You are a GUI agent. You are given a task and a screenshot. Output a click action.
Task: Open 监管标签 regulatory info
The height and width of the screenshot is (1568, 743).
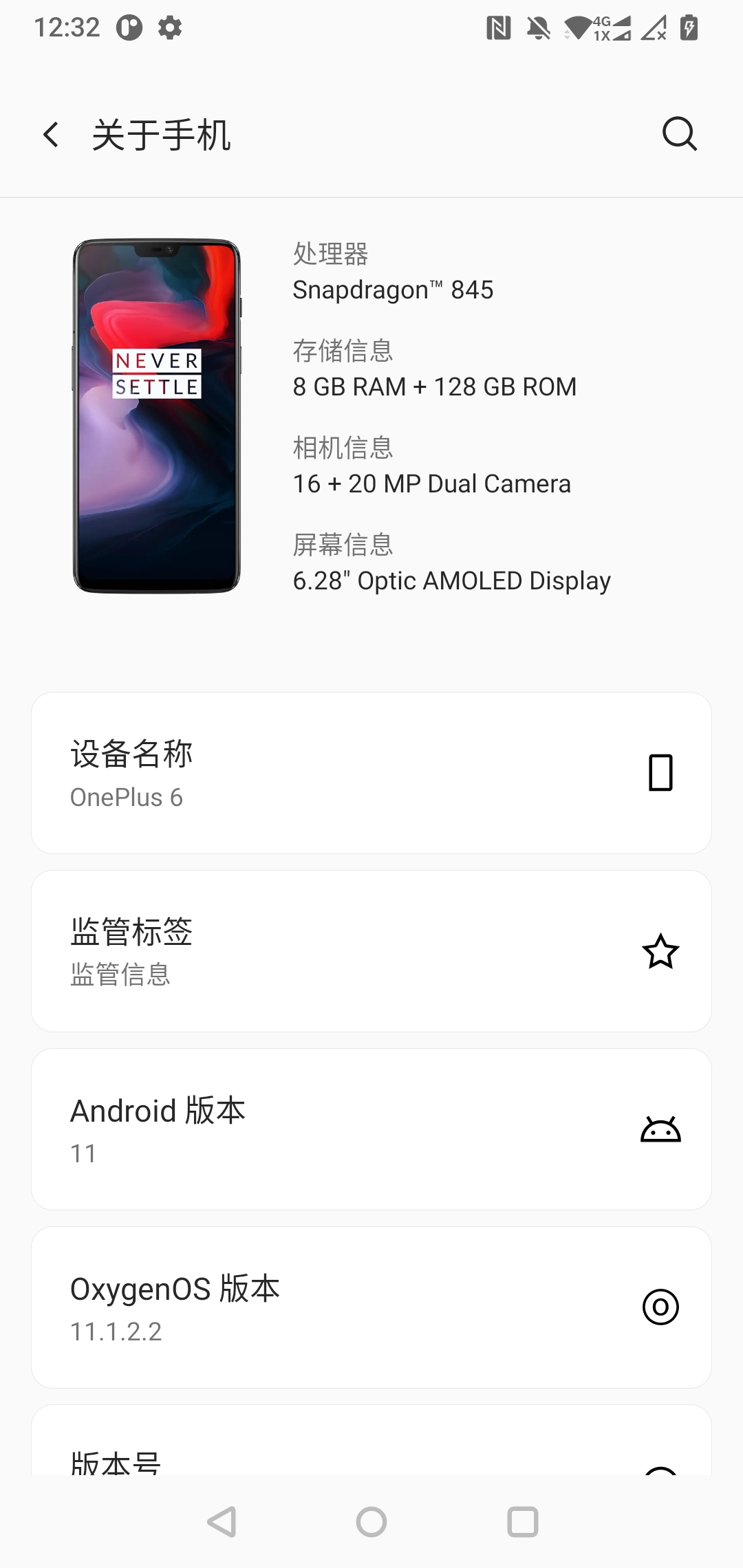pyautogui.click(x=371, y=951)
